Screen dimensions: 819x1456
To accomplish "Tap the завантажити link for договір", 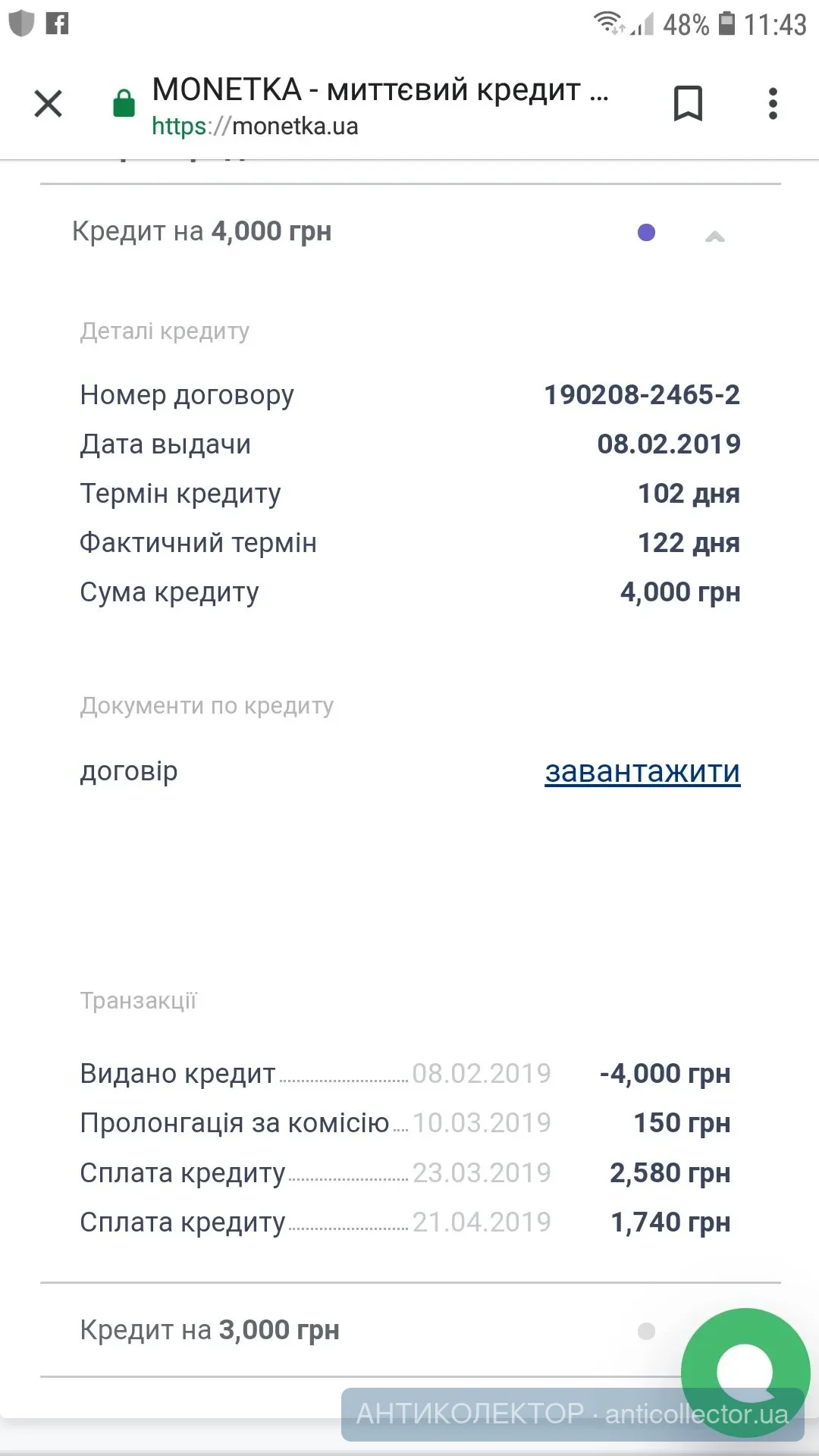I will pyautogui.click(x=642, y=771).
